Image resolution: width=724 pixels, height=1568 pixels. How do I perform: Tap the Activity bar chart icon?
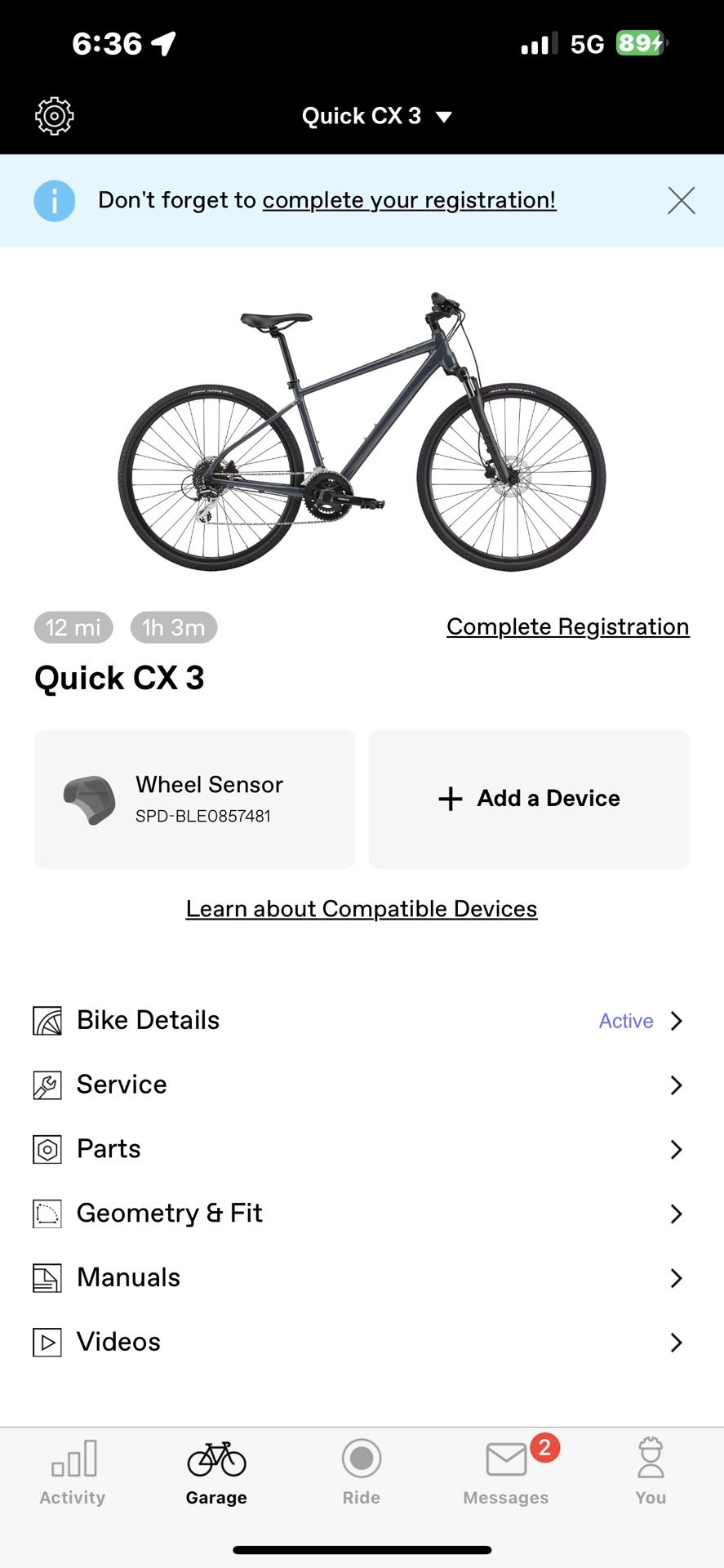click(72, 1459)
